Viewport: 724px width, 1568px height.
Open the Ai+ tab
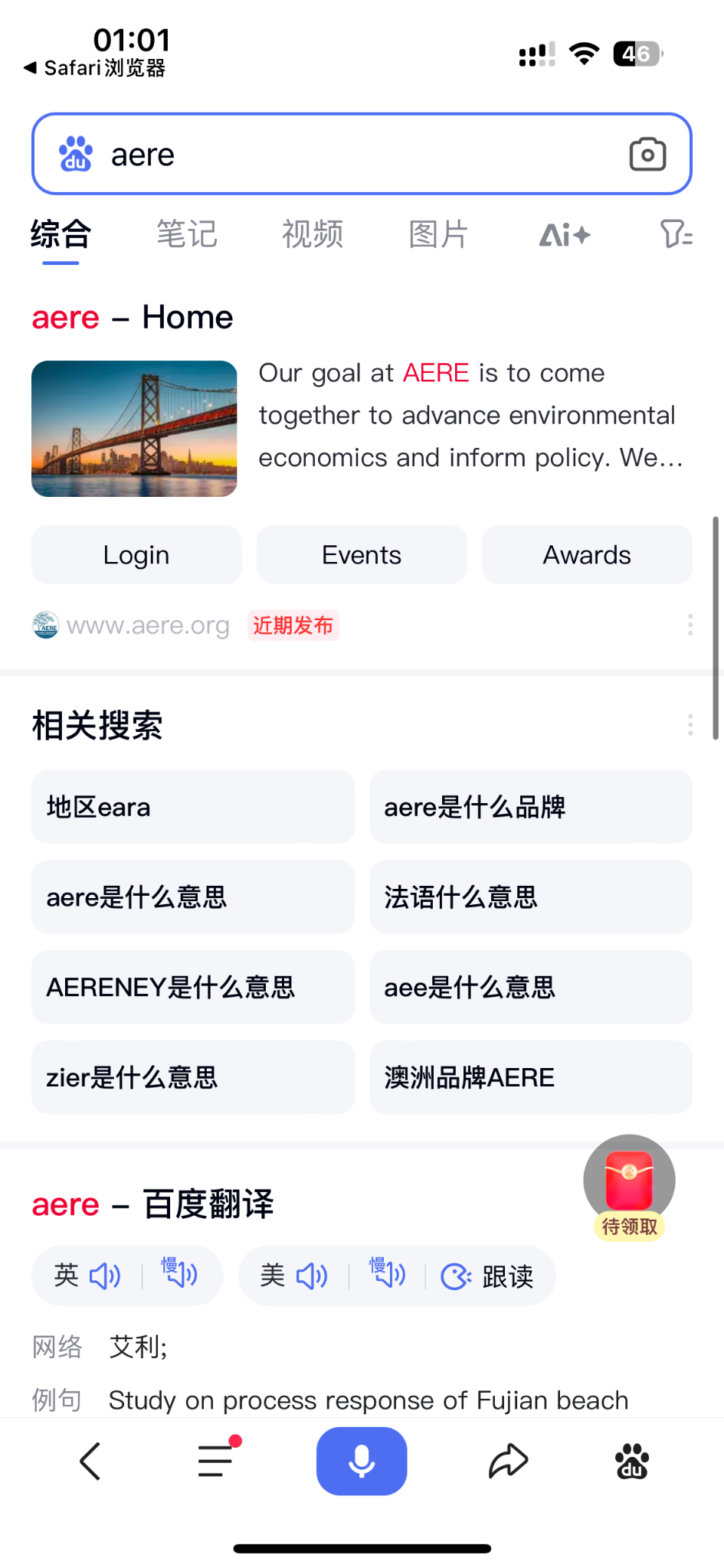(565, 234)
